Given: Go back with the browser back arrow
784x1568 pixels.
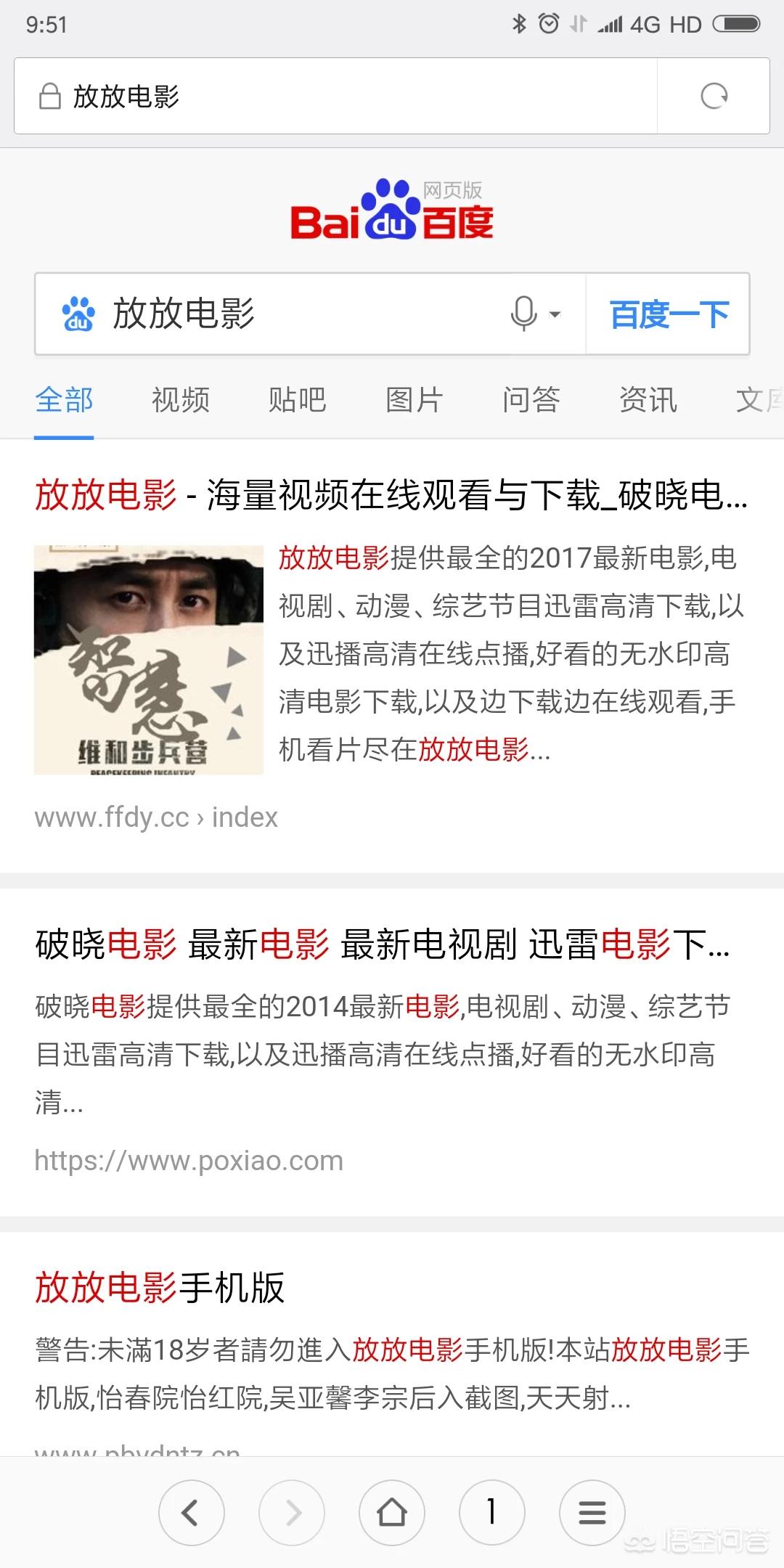Looking at the screenshot, I should 192,1513.
